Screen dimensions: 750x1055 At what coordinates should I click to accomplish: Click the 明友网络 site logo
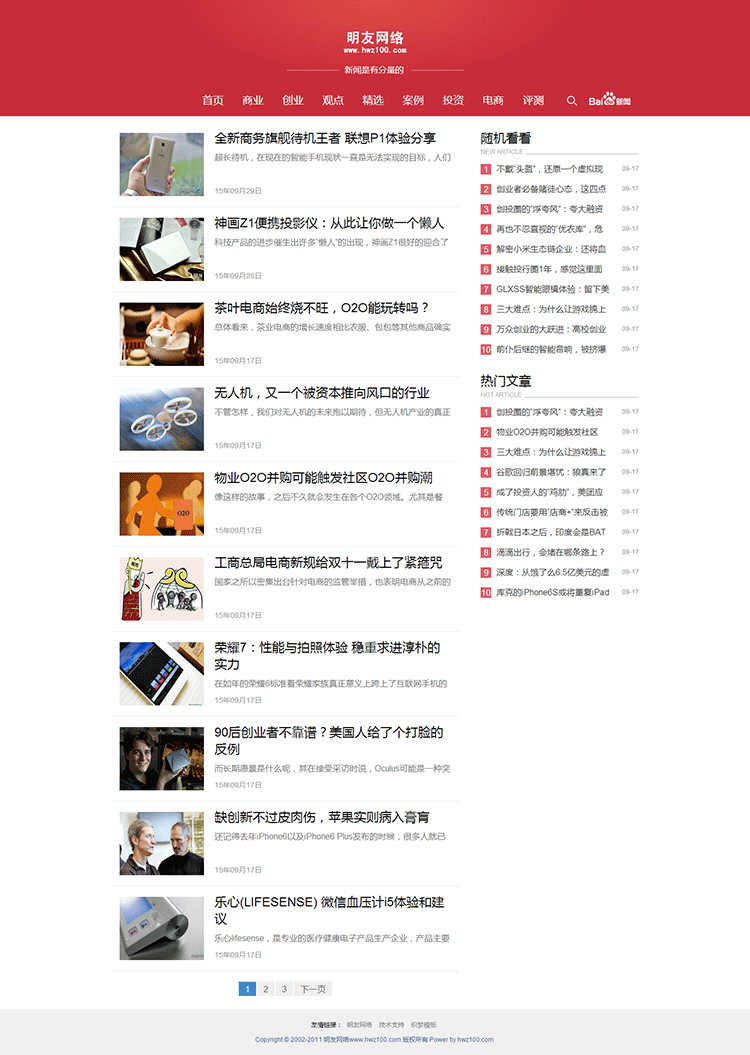375,40
